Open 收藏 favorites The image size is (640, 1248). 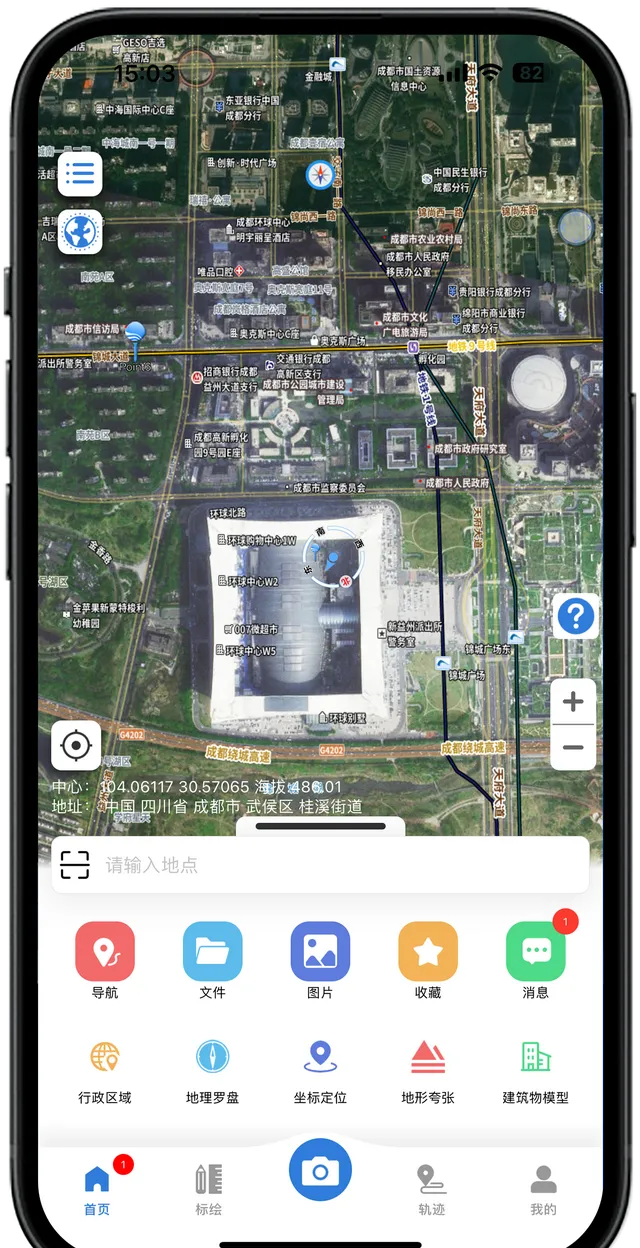click(x=428, y=960)
